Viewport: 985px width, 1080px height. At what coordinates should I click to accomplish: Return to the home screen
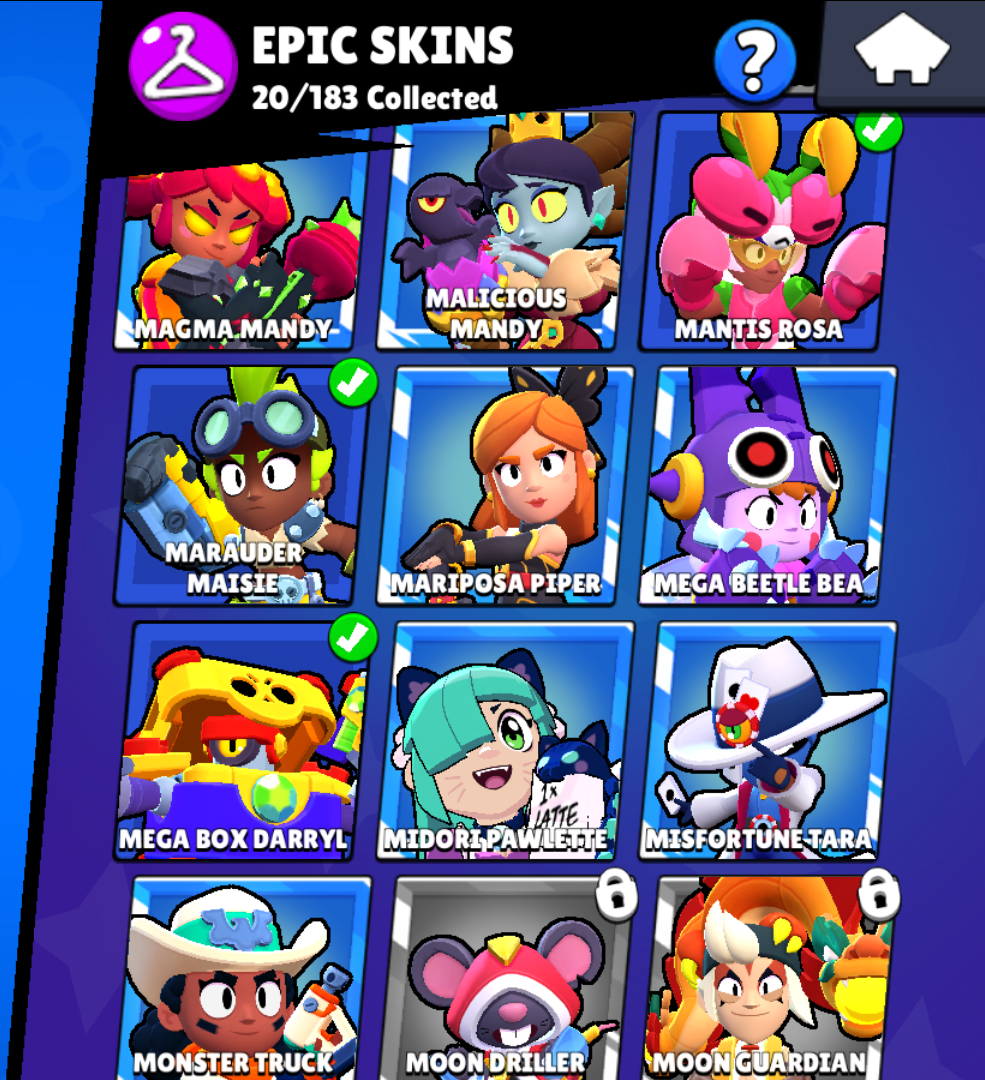[x=902, y=52]
